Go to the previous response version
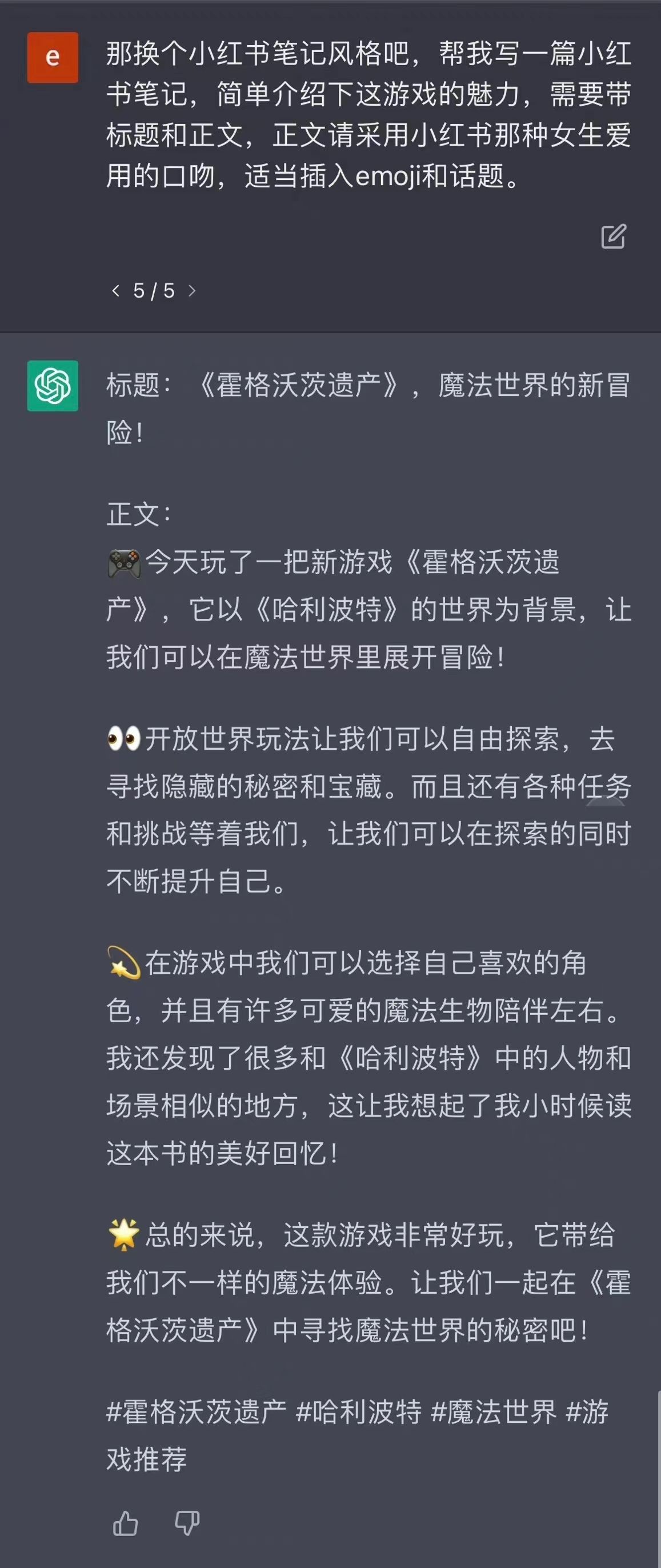Screen dimensions: 661x1568 (115, 290)
